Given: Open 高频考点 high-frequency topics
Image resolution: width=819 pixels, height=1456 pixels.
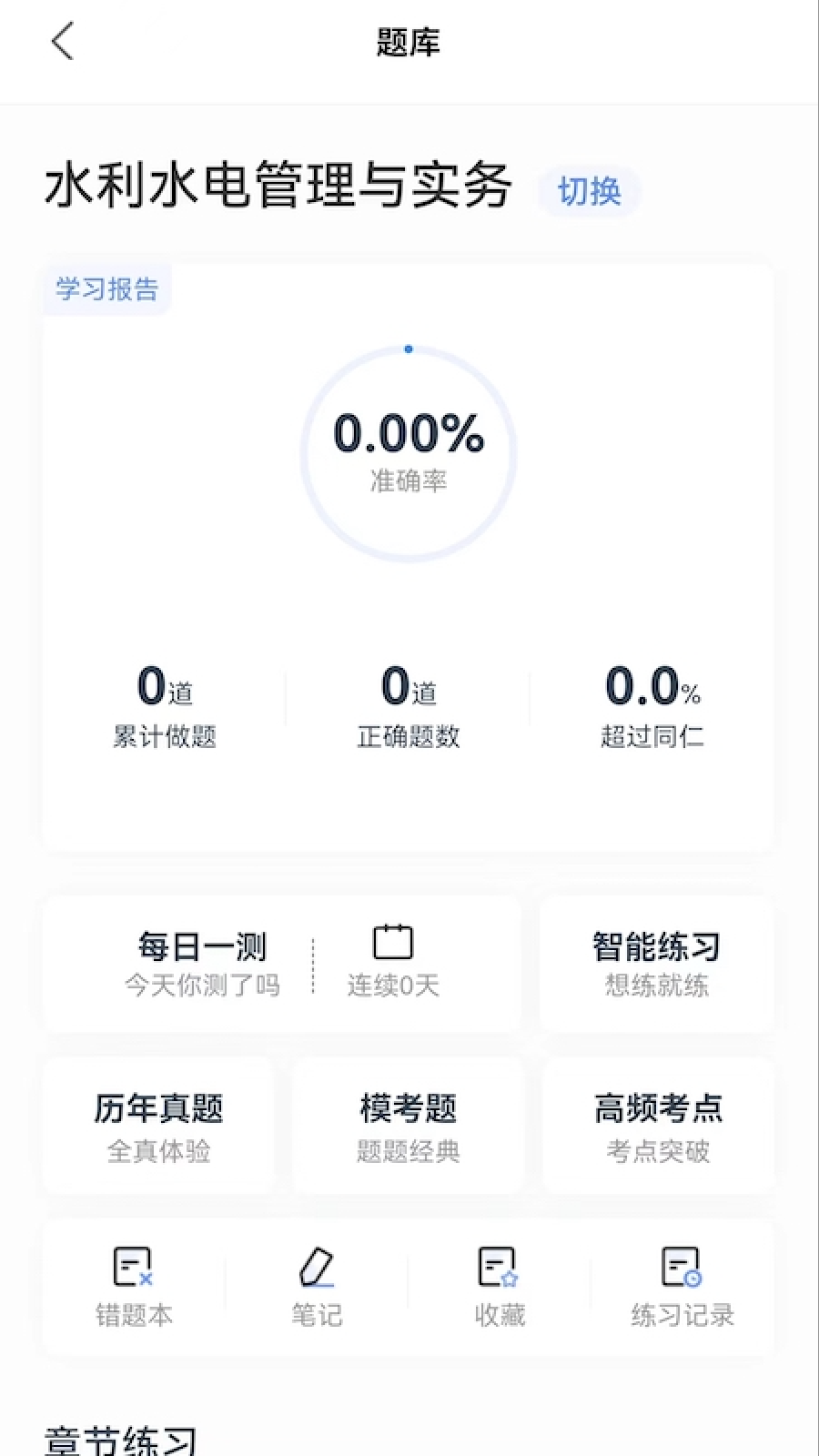Looking at the screenshot, I should coord(658,1127).
